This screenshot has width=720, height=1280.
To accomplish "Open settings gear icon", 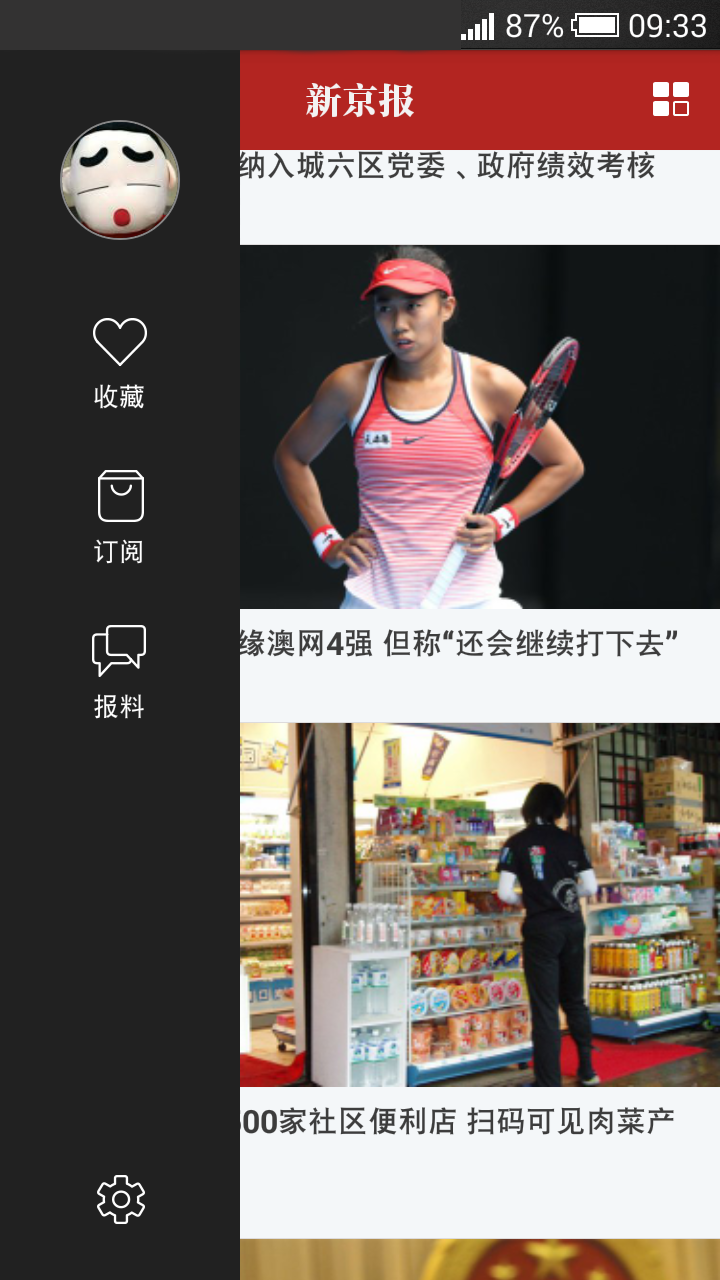I will tap(120, 1199).
